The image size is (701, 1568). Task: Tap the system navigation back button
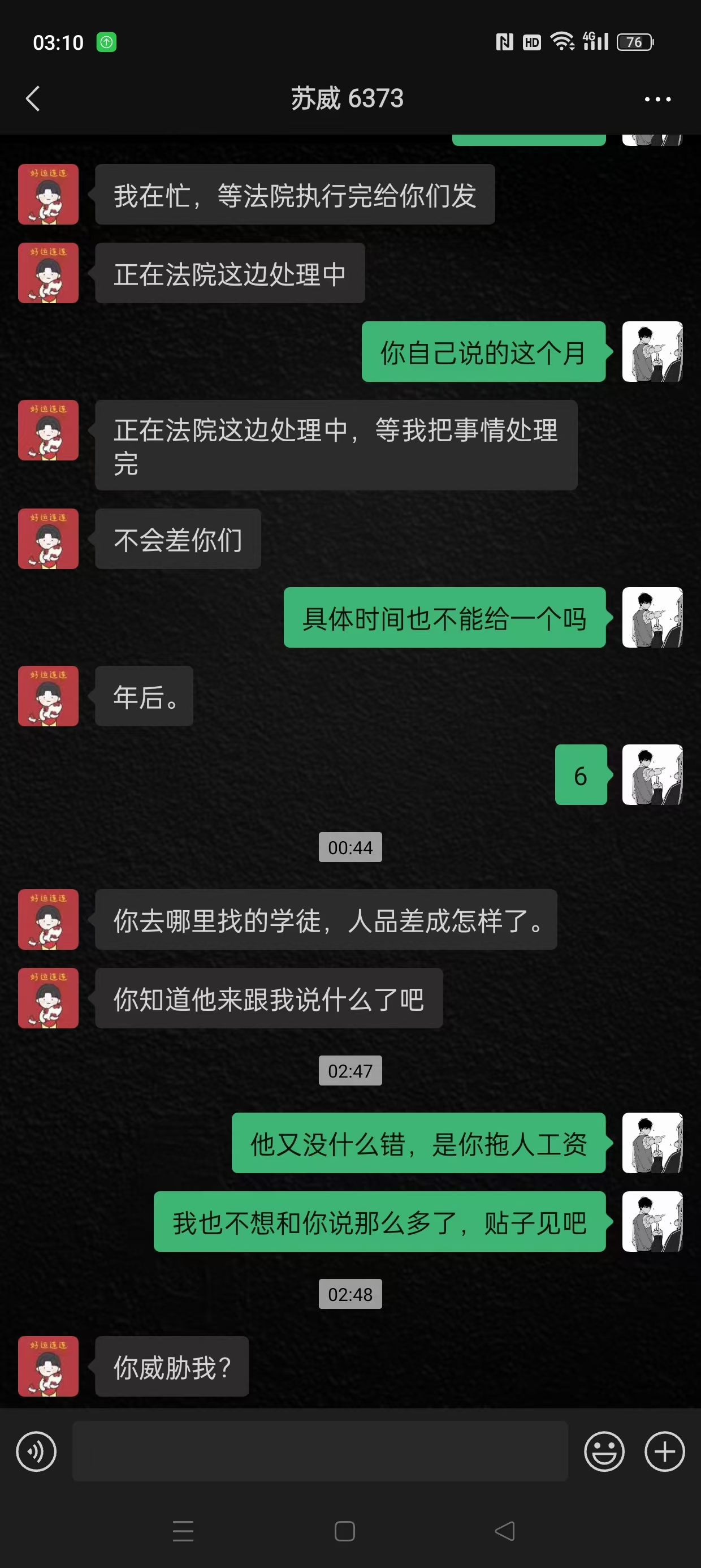coord(504,1531)
